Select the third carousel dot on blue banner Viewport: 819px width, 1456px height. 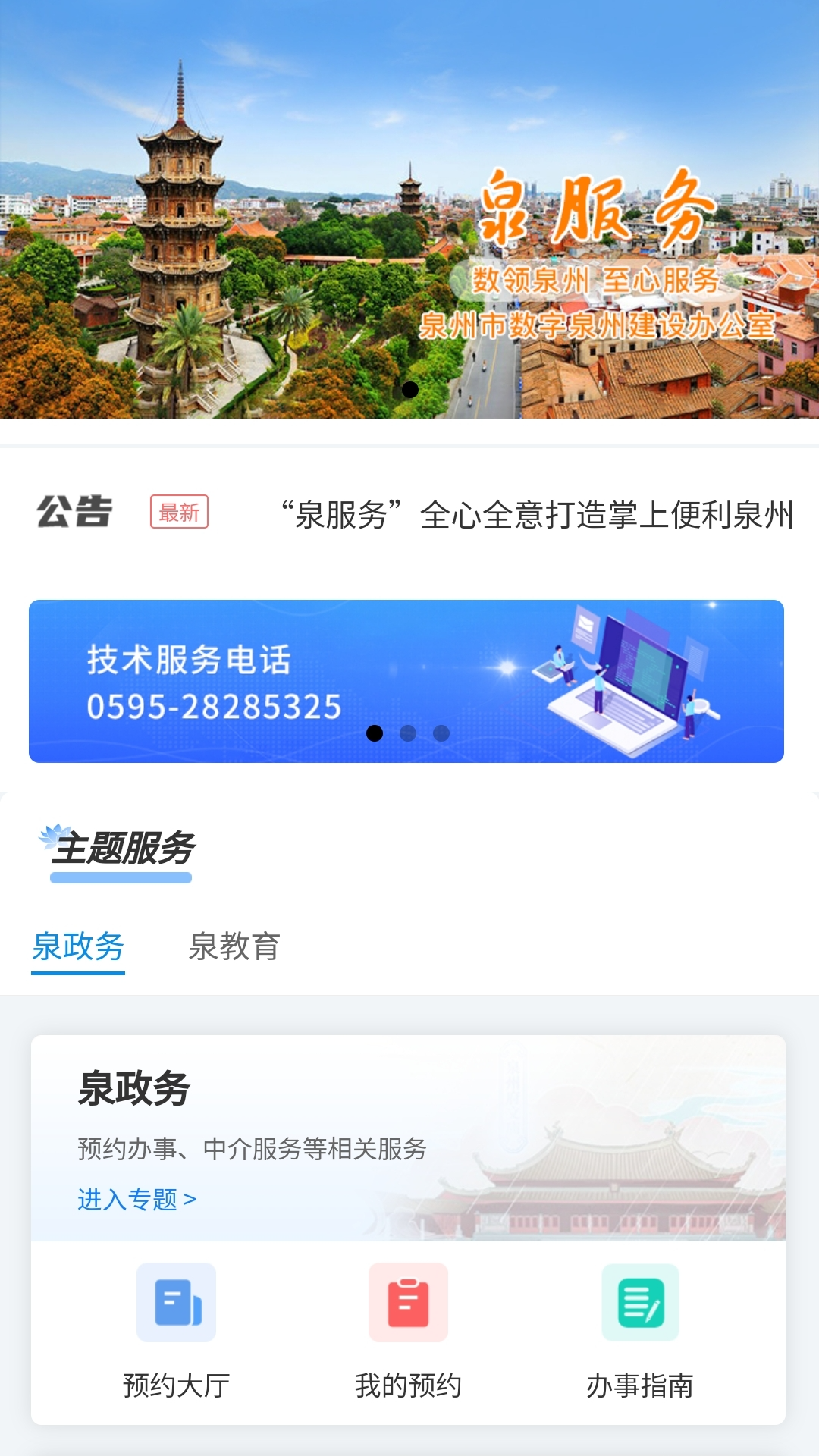coord(442,732)
